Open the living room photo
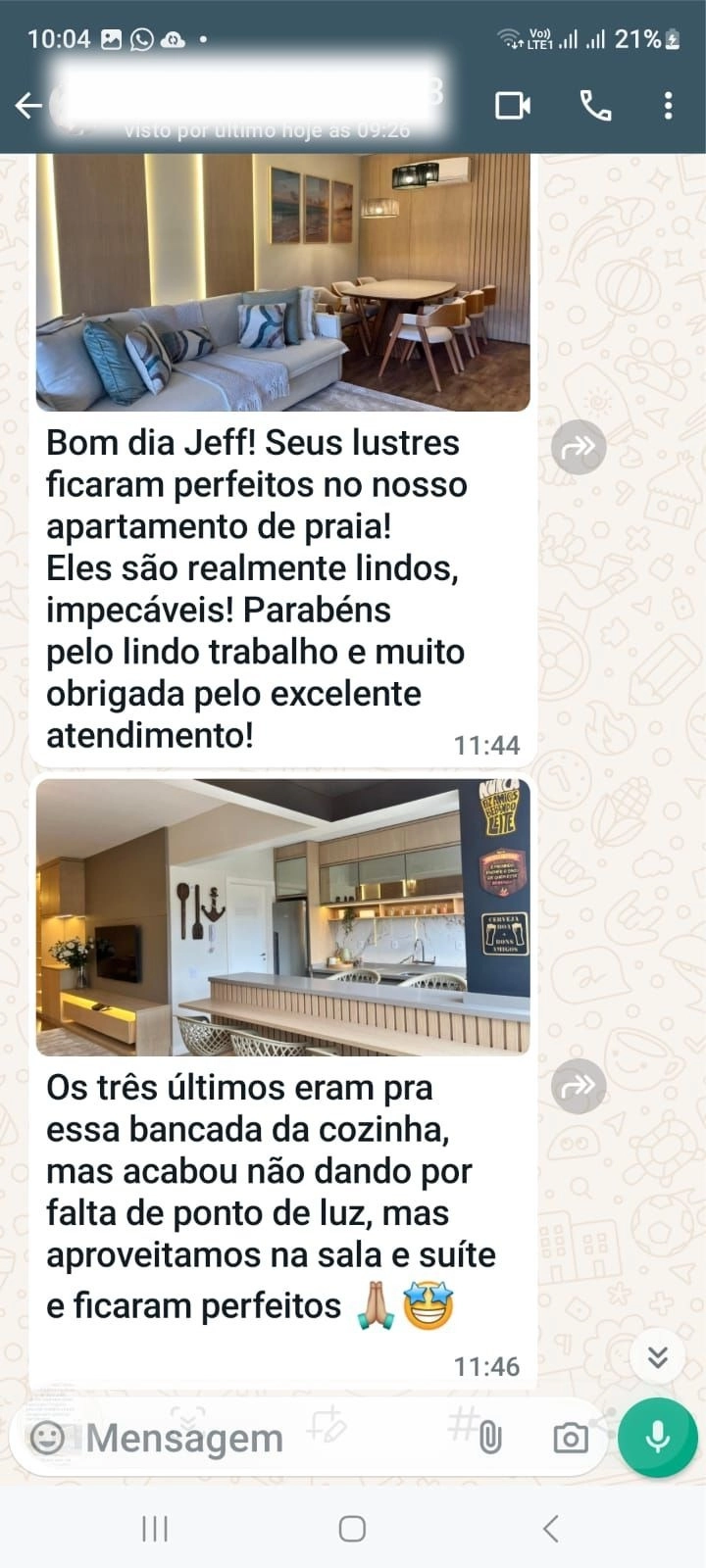 tap(283, 282)
